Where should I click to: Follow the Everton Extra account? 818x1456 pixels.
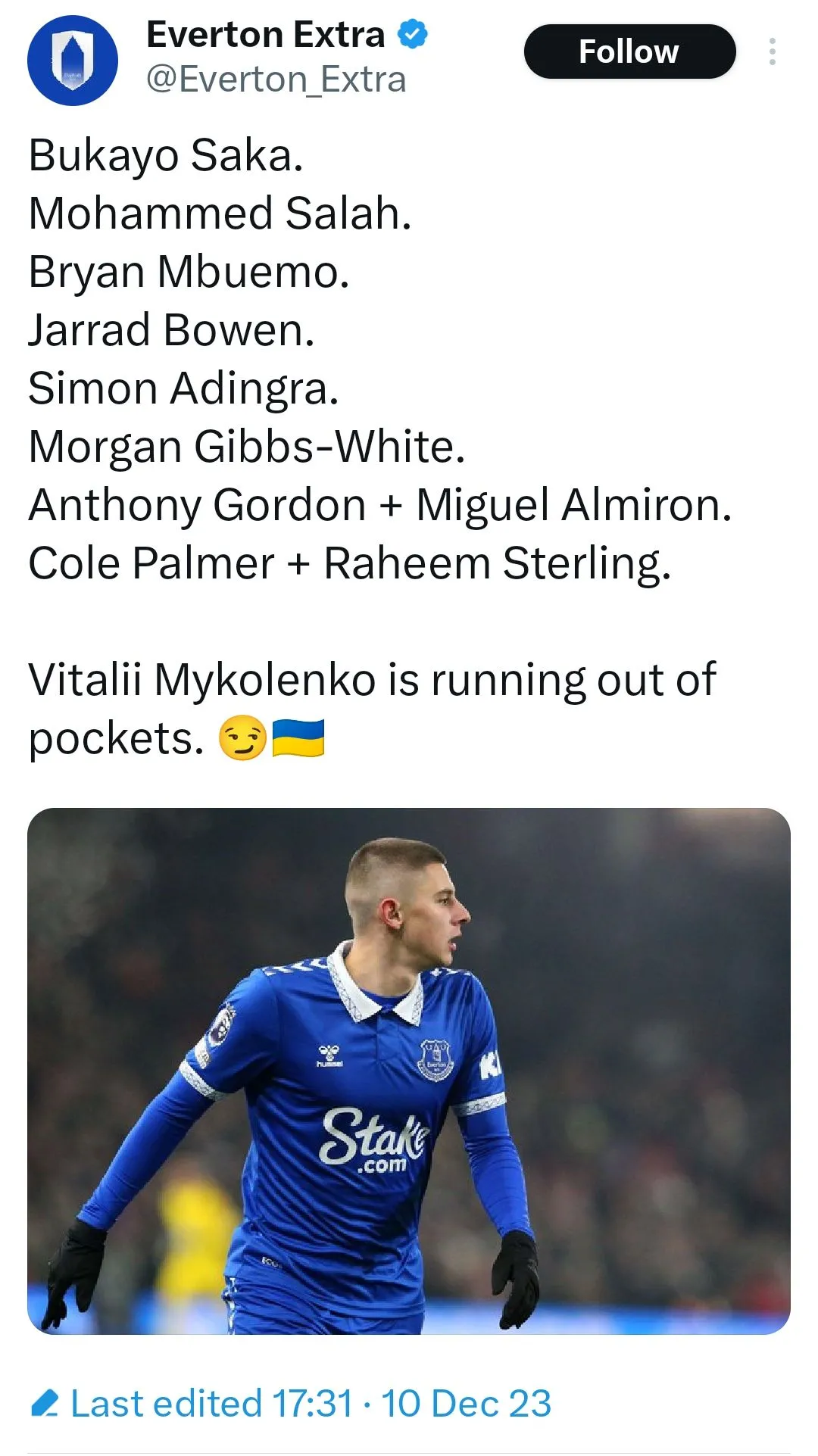point(629,51)
